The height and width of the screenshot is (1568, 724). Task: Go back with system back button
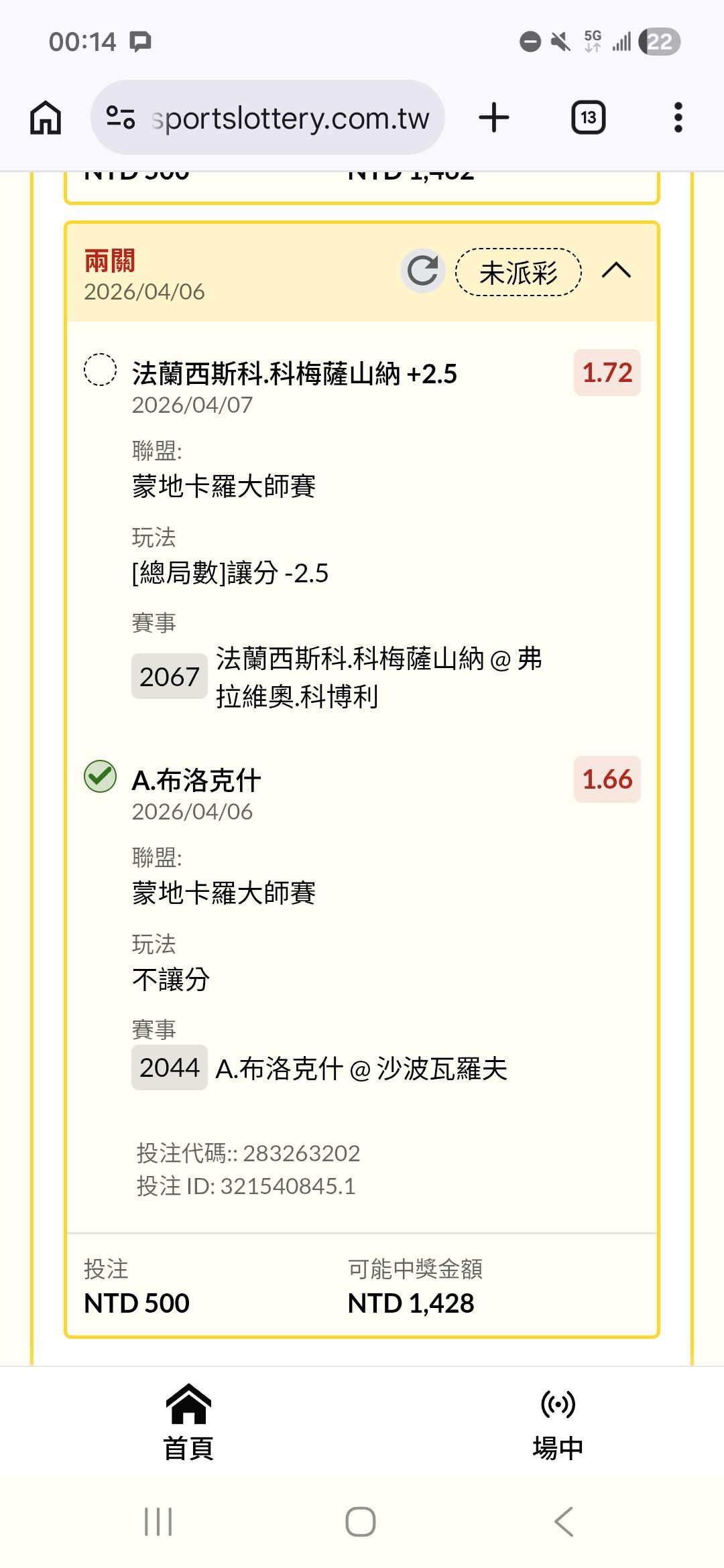pos(564,1521)
